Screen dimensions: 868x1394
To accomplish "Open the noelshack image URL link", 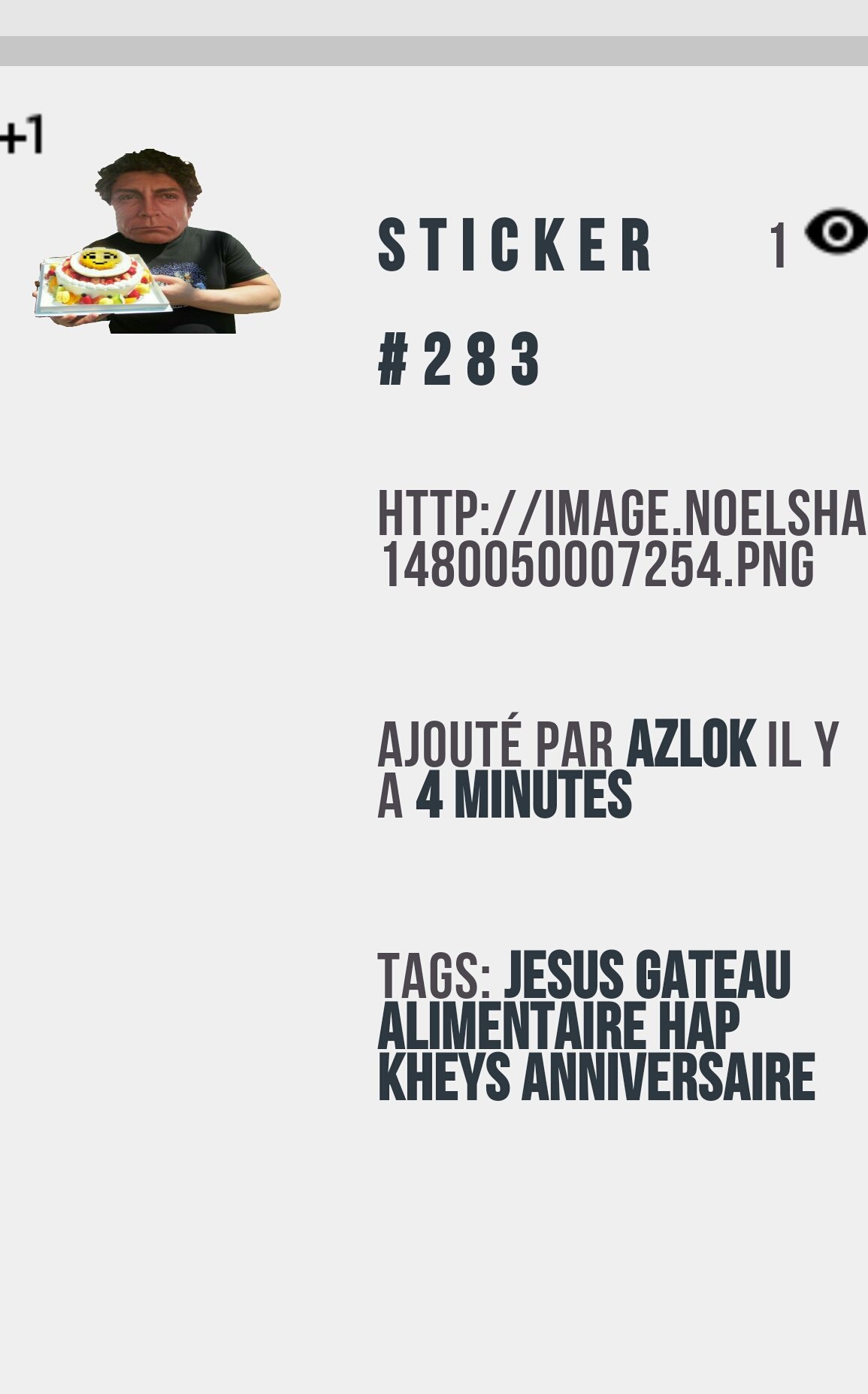I will click(622, 539).
